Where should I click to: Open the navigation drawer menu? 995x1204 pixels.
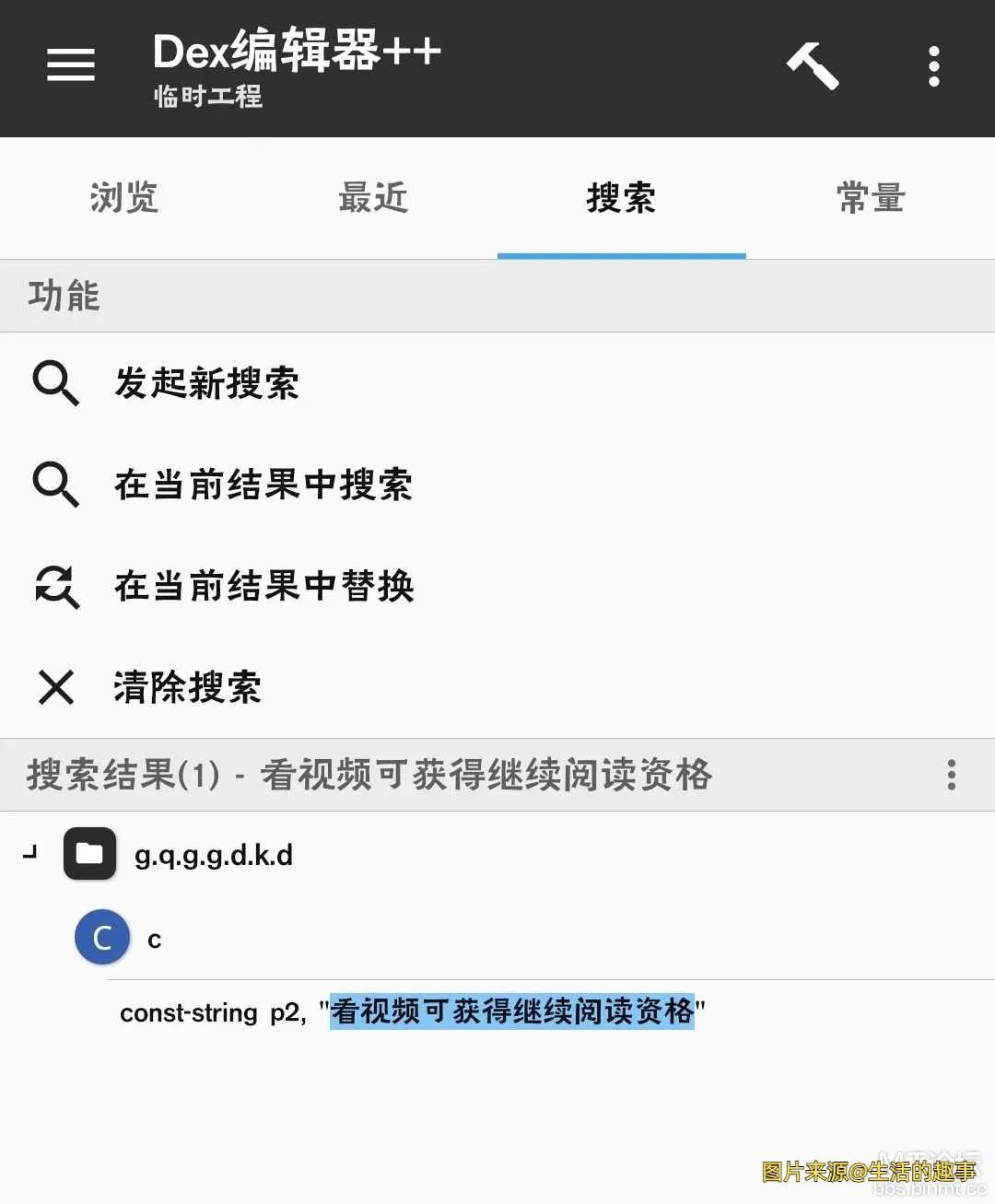pyautogui.click(x=70, y=65)
